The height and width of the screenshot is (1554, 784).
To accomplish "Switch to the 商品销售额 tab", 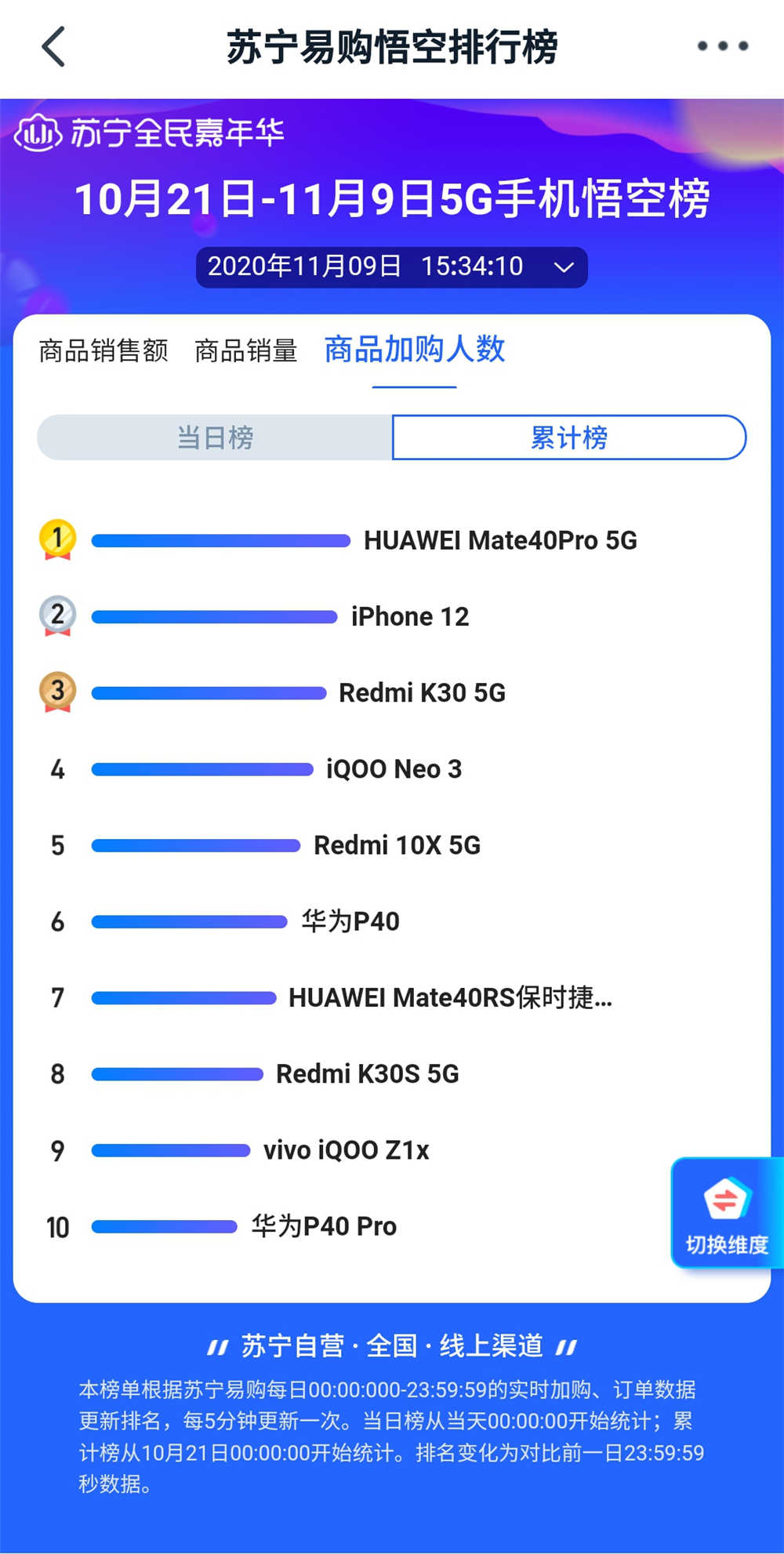I will tap(103, 350).
